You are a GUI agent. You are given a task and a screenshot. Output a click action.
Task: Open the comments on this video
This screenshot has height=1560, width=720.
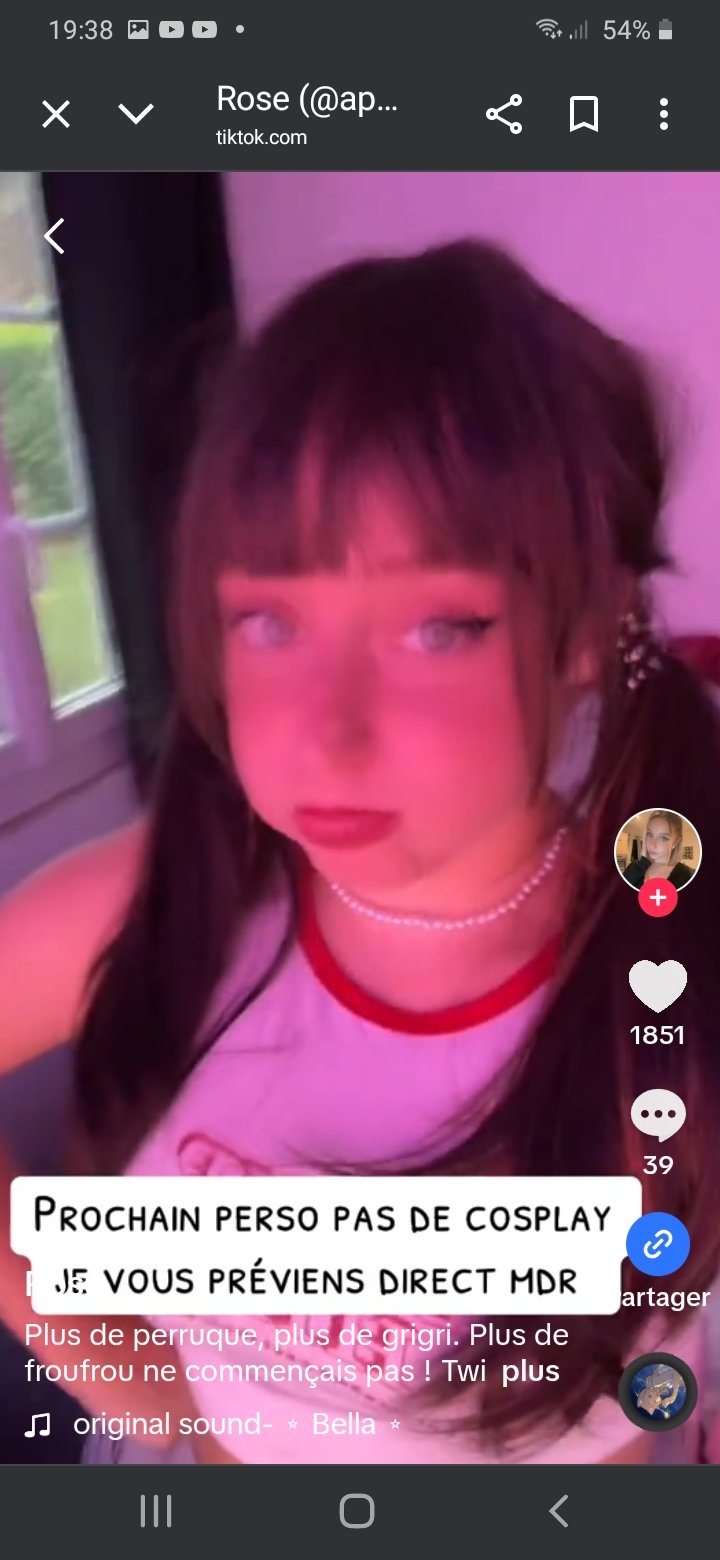click(x=657, y=1116)
